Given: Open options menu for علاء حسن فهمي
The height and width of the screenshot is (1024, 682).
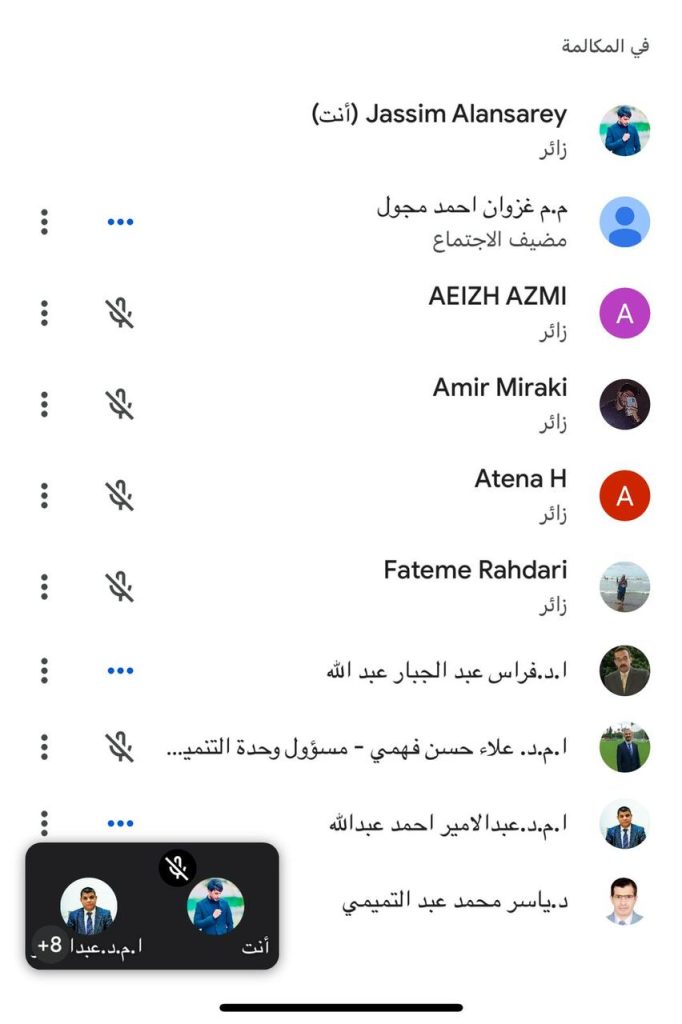Looking at the screenshot, I should click(x=44, y=746).
